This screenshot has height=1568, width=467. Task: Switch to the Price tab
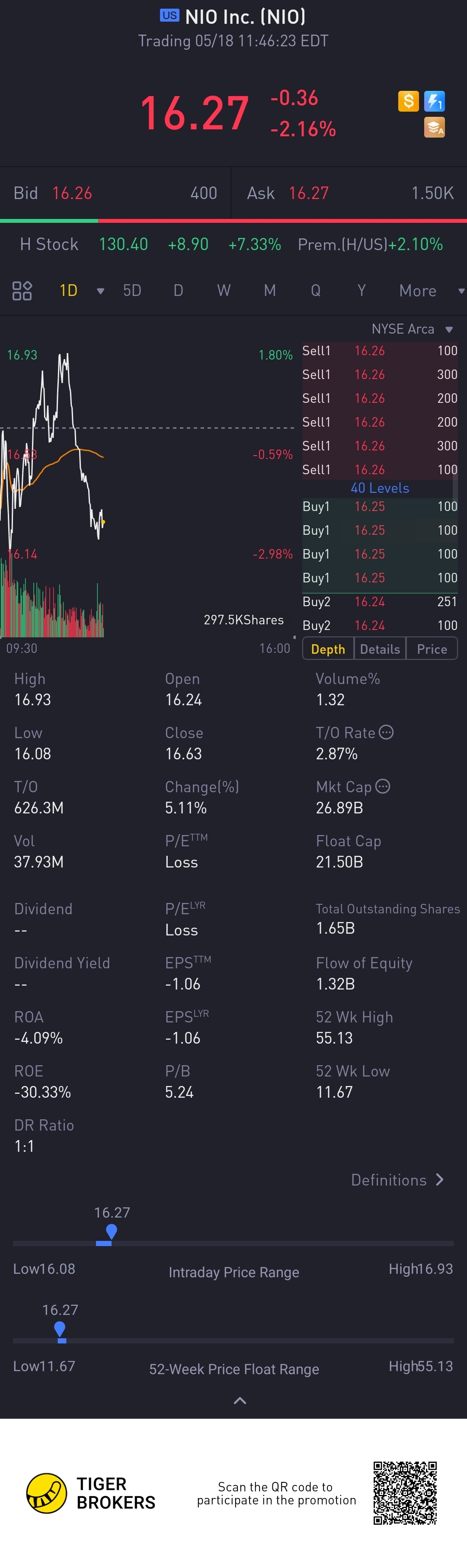coord(432,649)
